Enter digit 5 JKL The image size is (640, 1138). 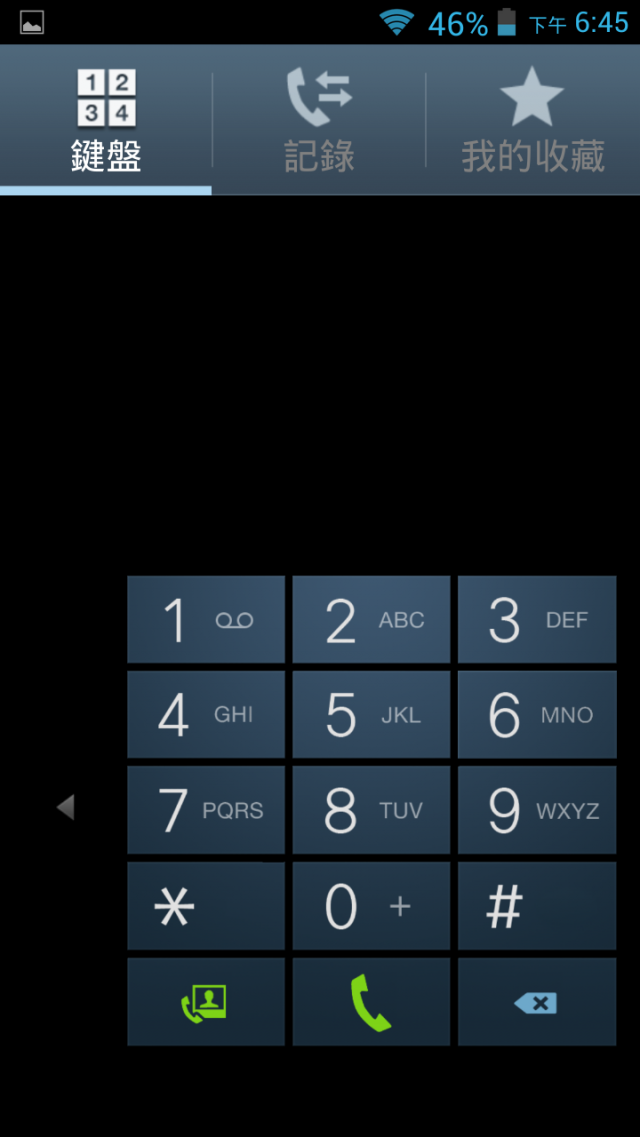[372, 715]
